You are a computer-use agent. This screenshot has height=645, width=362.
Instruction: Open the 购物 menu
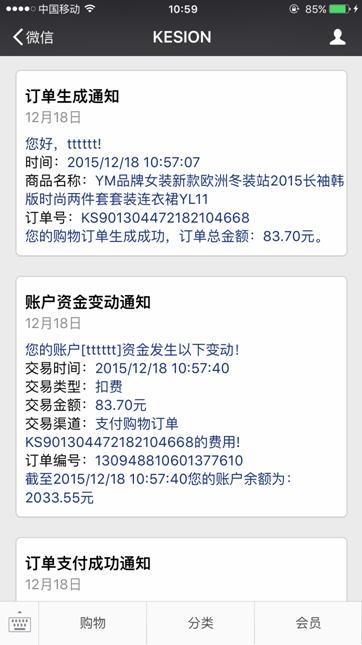coord(93,623)
